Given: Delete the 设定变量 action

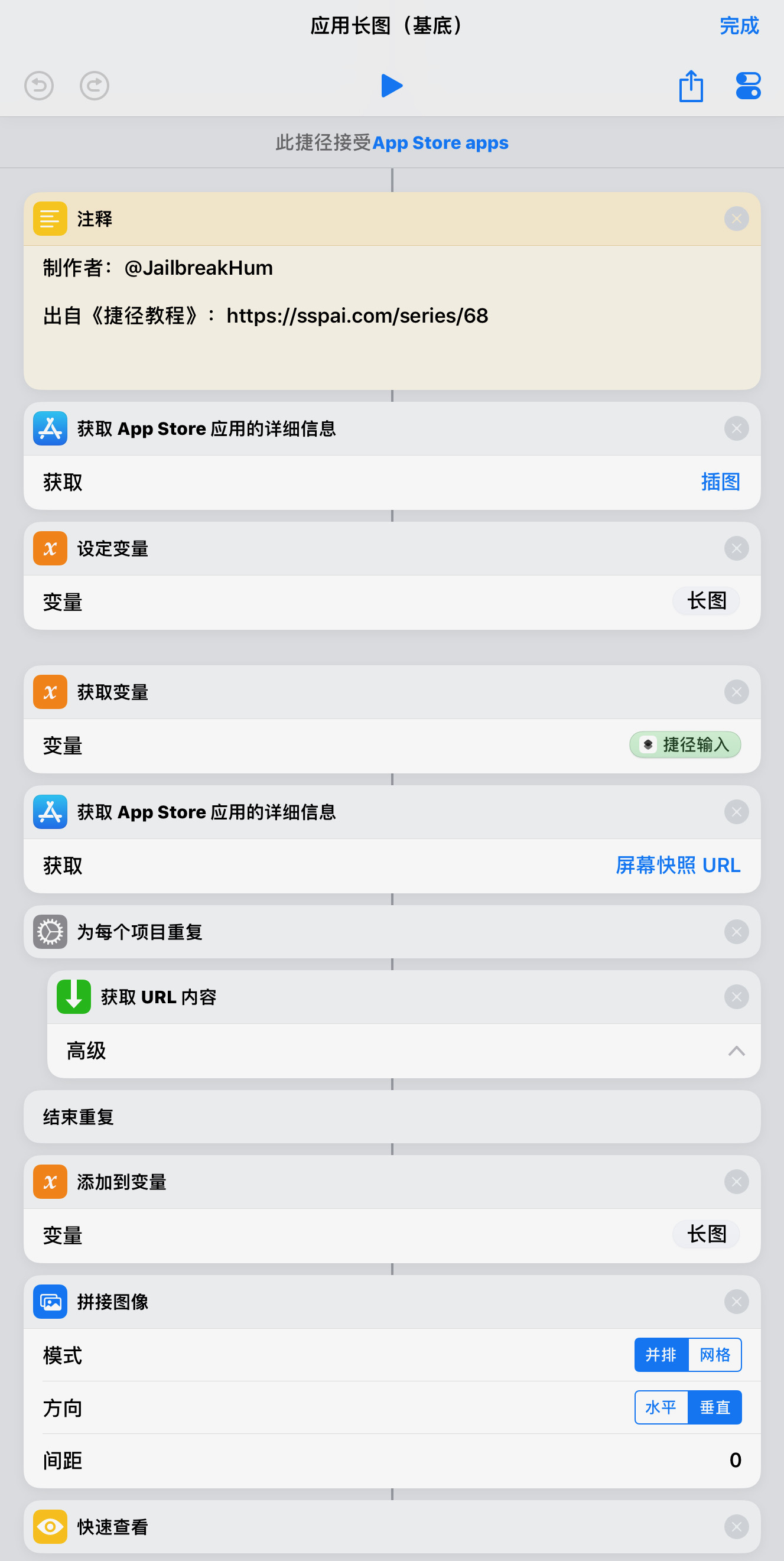Looking at the screenshot, I should point(736,549).
